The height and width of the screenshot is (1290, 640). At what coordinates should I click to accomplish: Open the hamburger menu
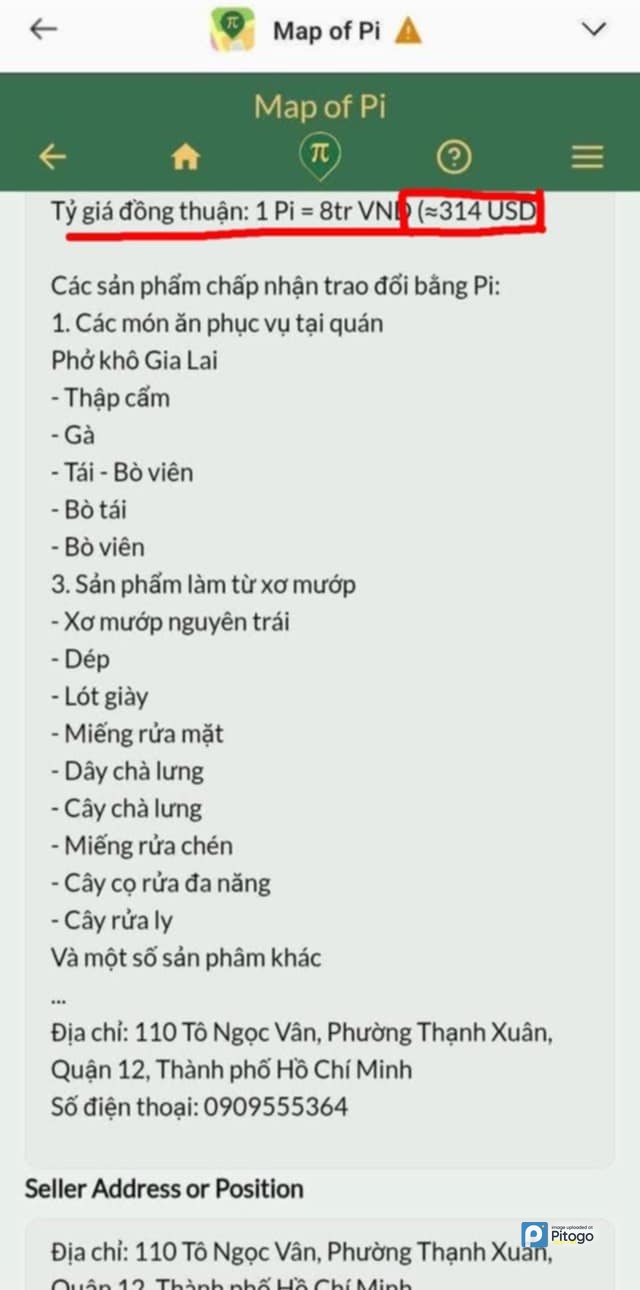(x=587, y=157)
